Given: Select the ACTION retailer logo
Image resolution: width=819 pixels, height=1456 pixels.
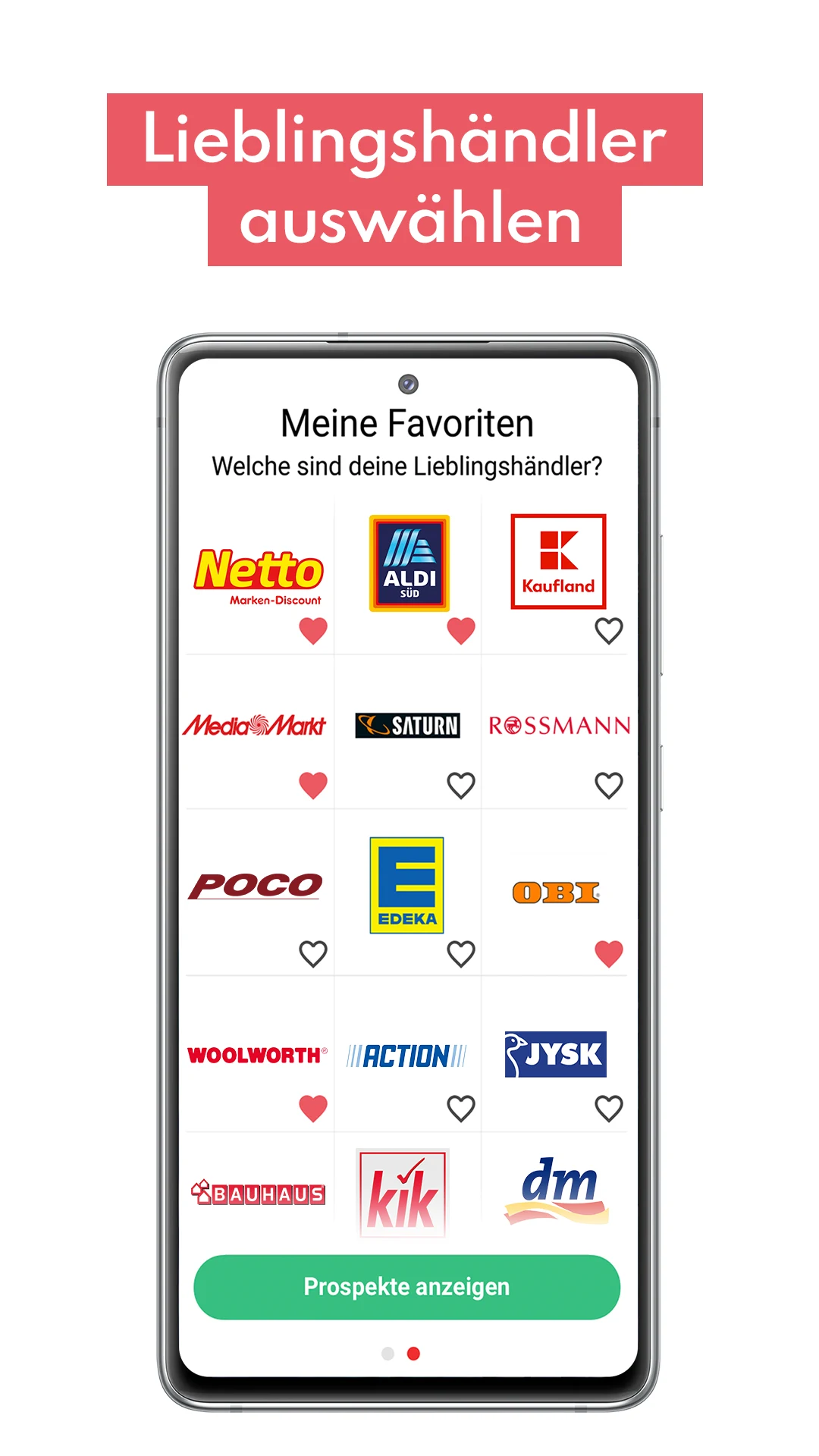Looking at the screenshot, I should coord(406,1053).
